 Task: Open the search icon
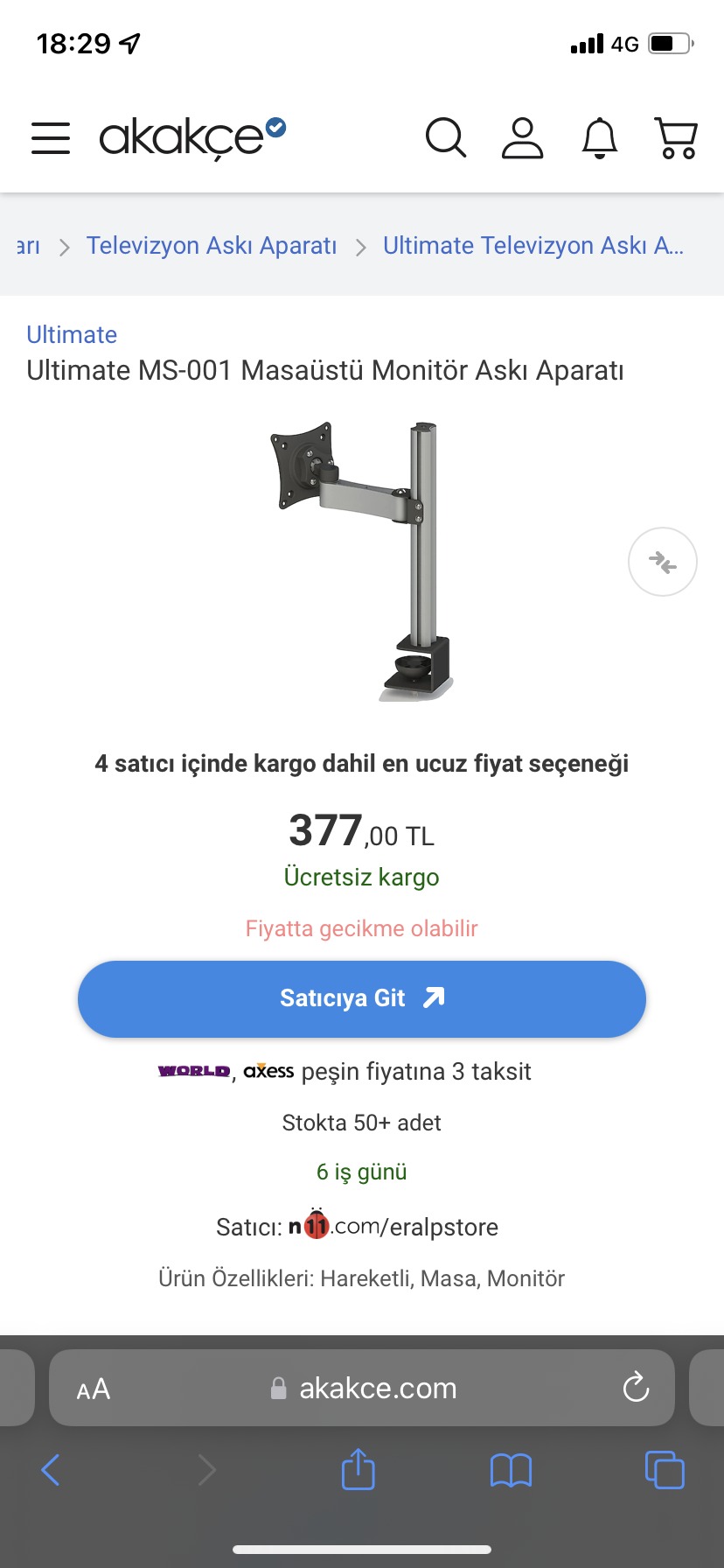click(x=446, y=138)
